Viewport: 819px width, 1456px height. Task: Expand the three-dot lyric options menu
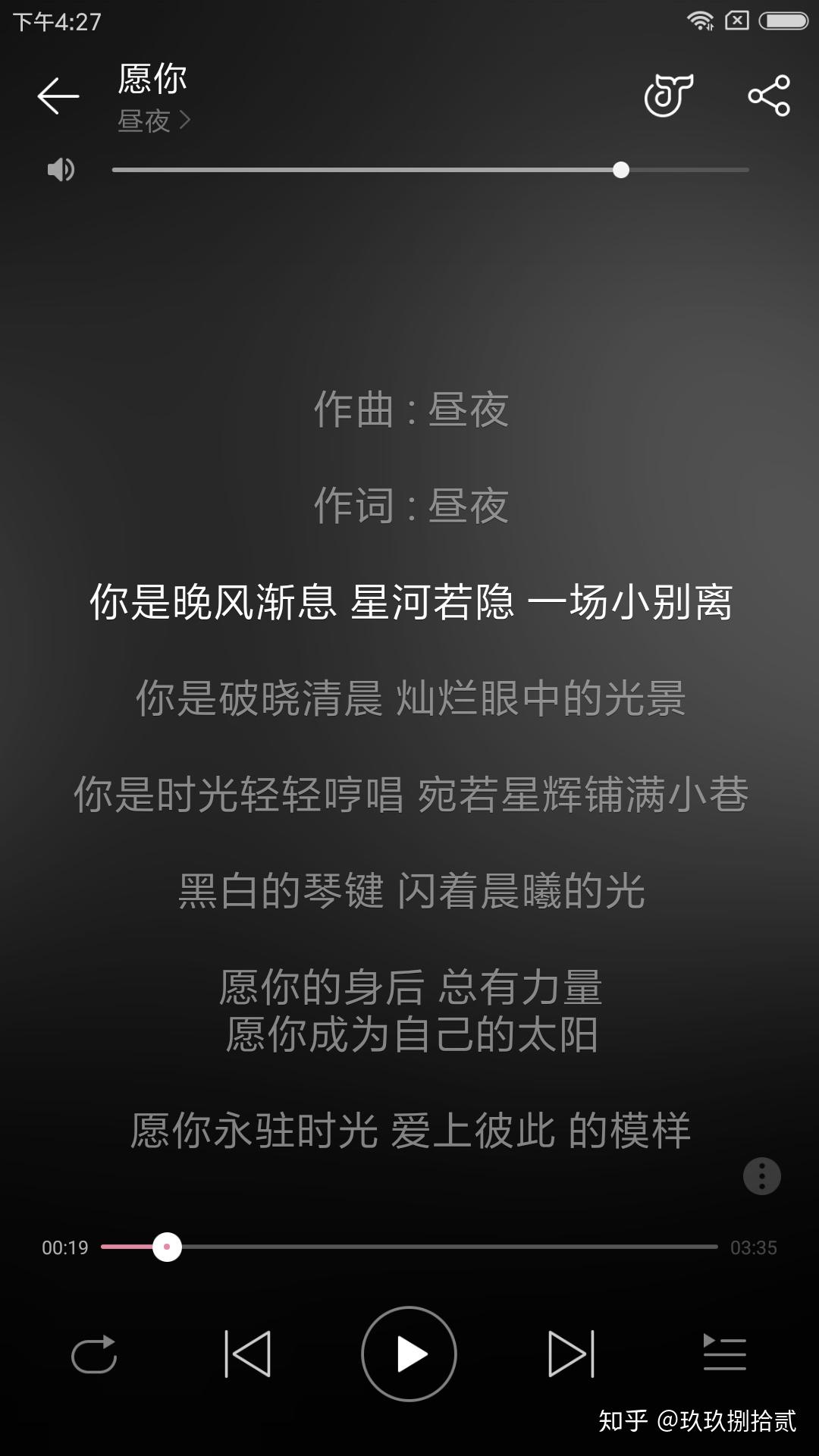(x=761, y=1175)
